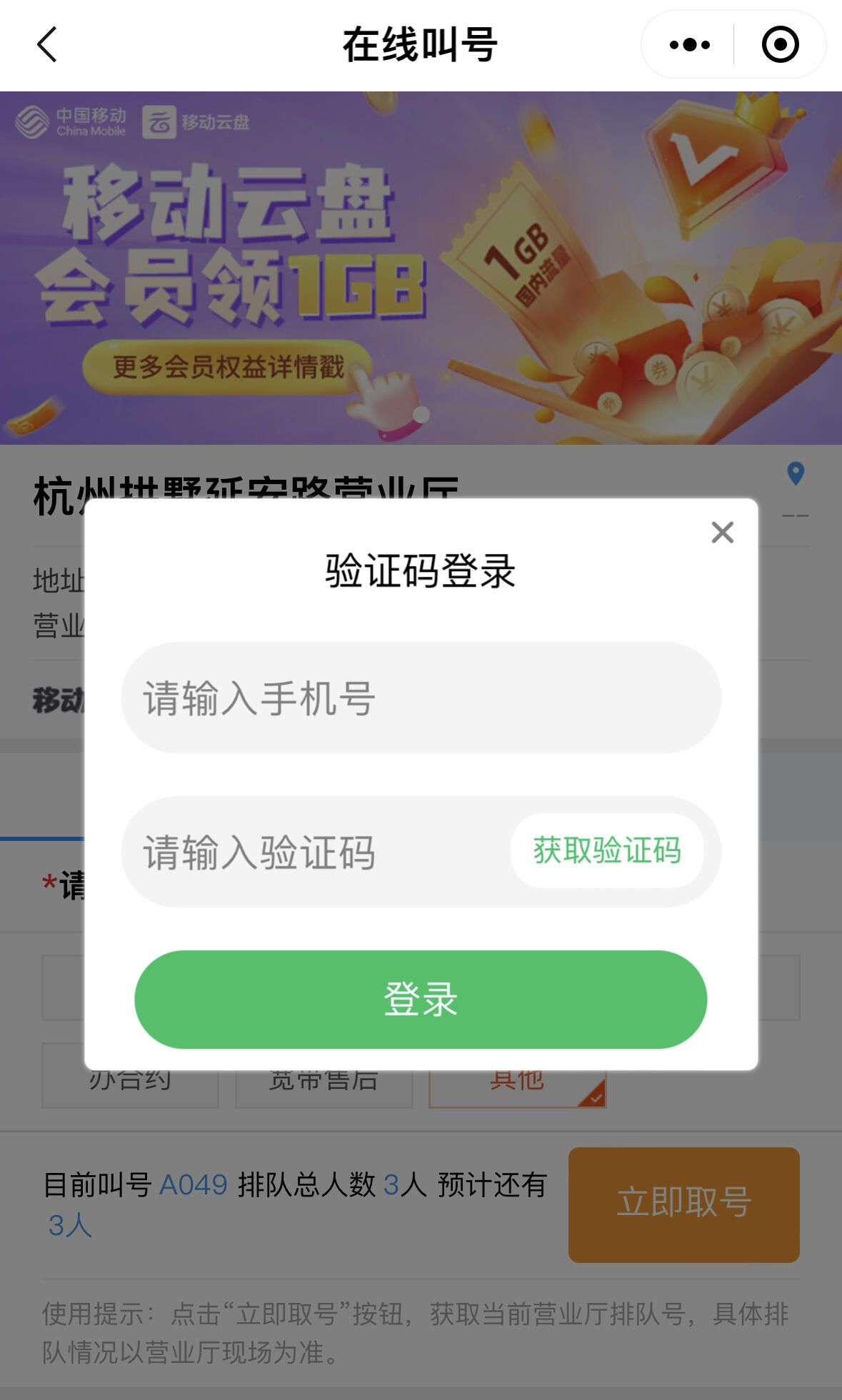
Task: Tap 获取验证码 to request a code
Action: pos(606,851)
